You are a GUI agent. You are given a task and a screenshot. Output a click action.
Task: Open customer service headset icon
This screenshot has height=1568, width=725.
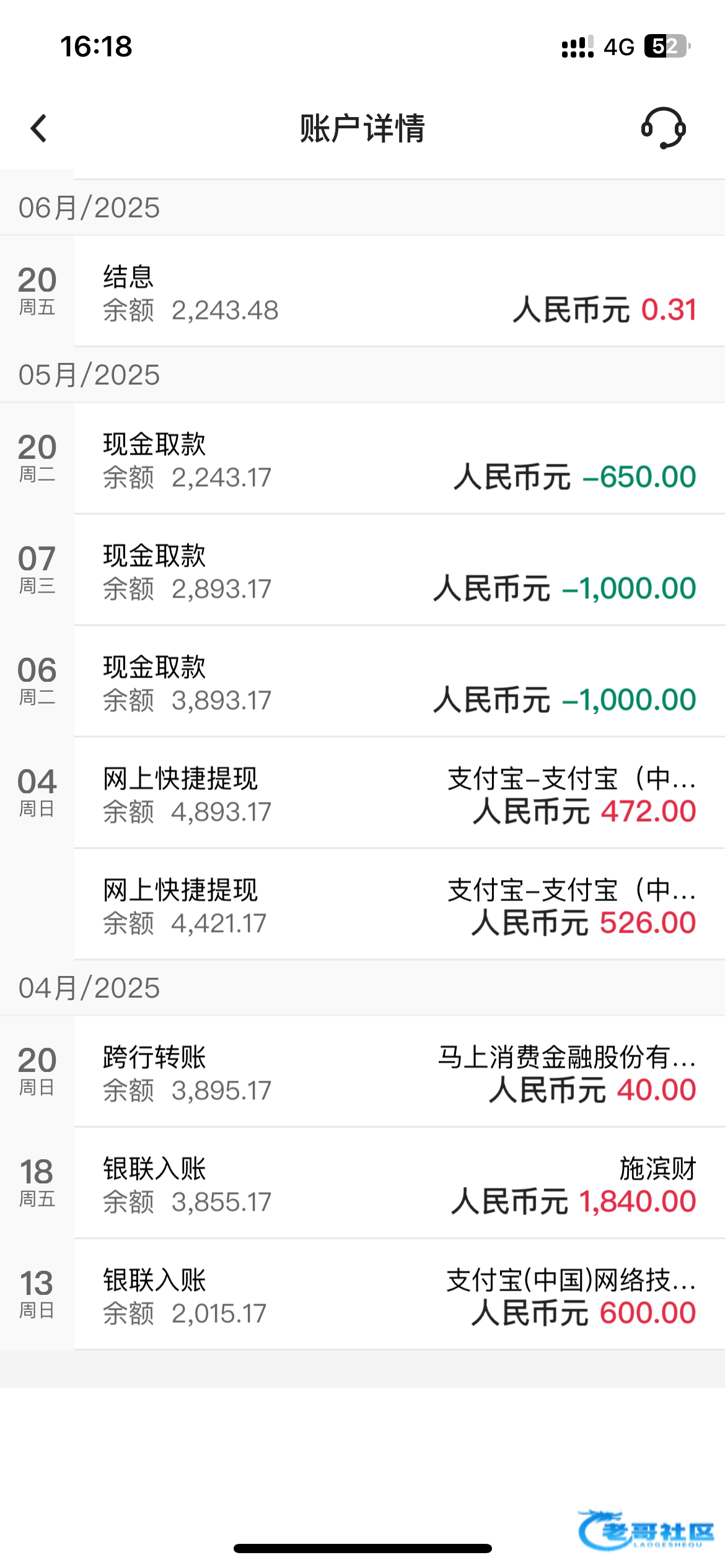click(663, 128)
